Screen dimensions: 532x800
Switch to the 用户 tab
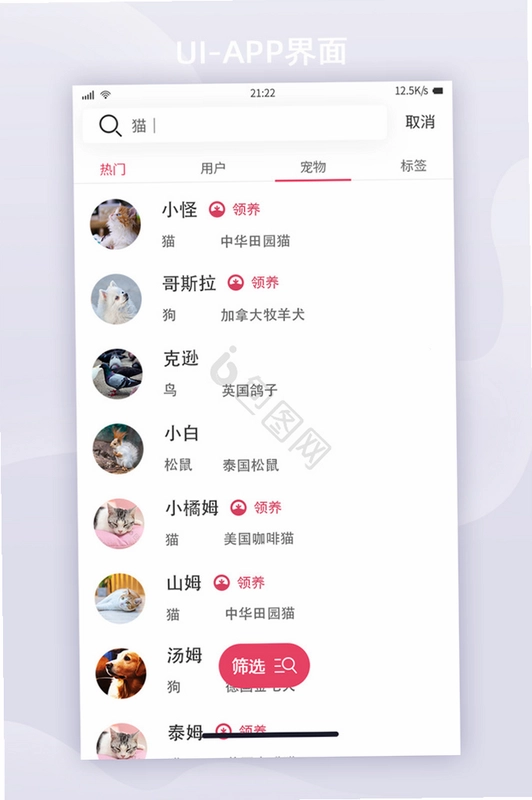[213, 168]
